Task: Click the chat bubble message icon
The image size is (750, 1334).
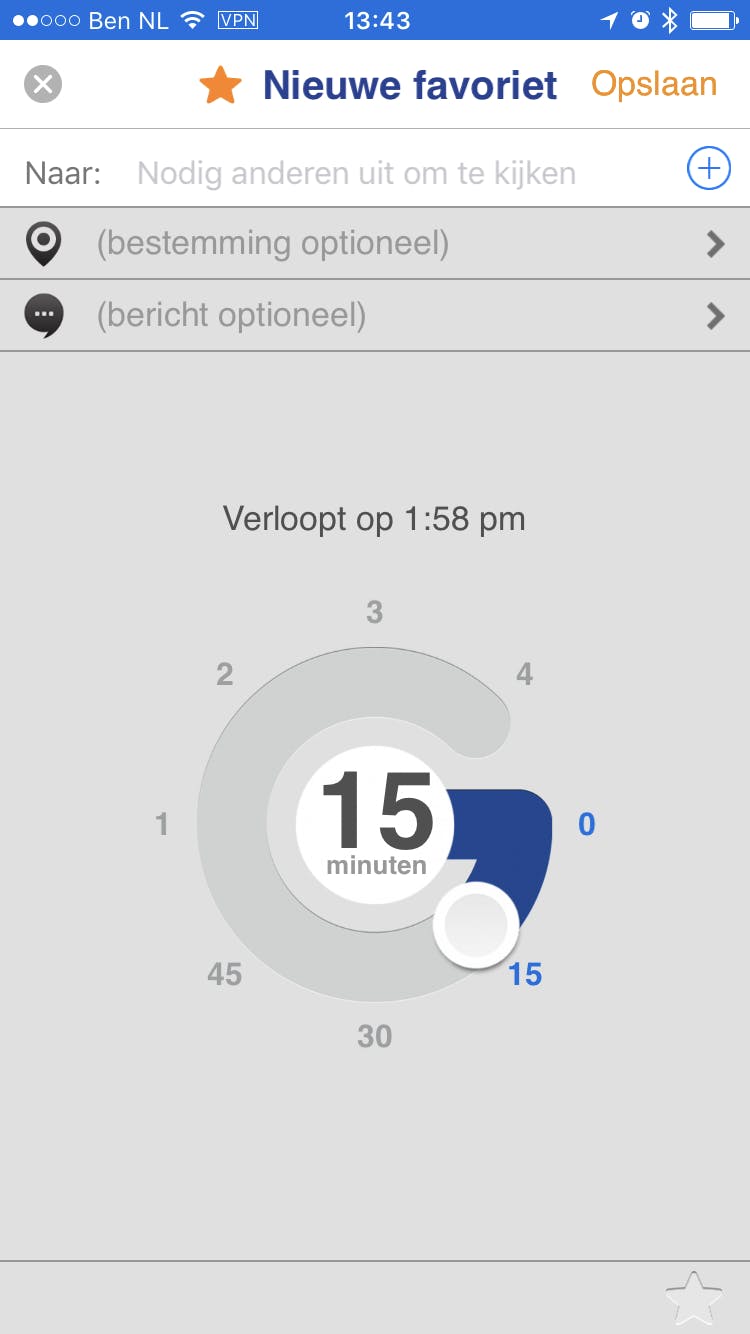Action: (x=43, y=315)
